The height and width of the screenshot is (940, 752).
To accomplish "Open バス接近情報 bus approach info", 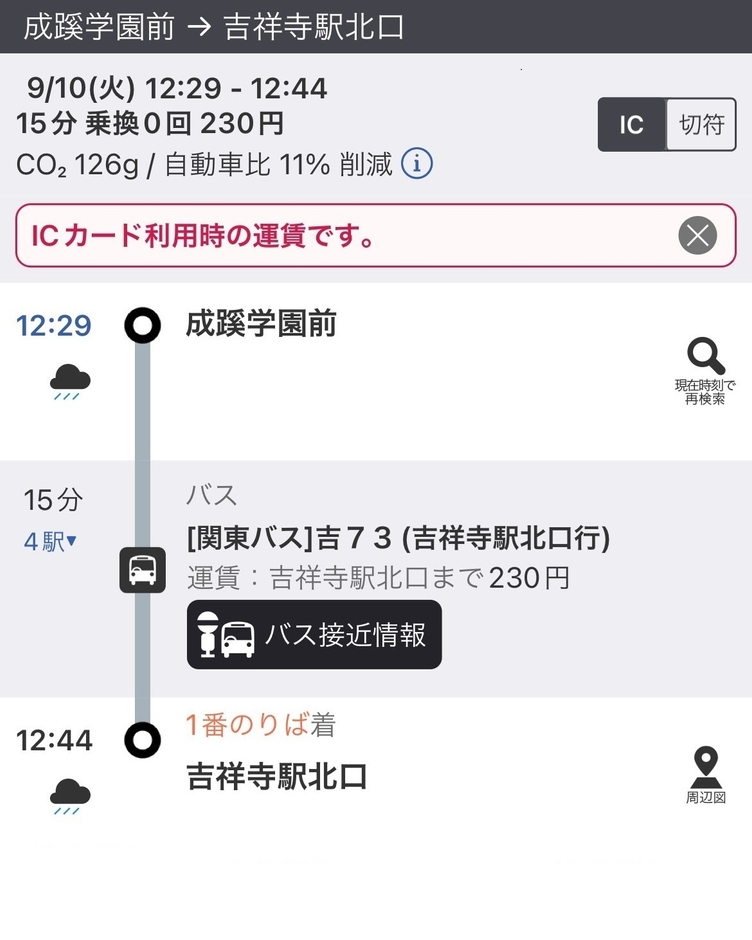I will (313, 634).
